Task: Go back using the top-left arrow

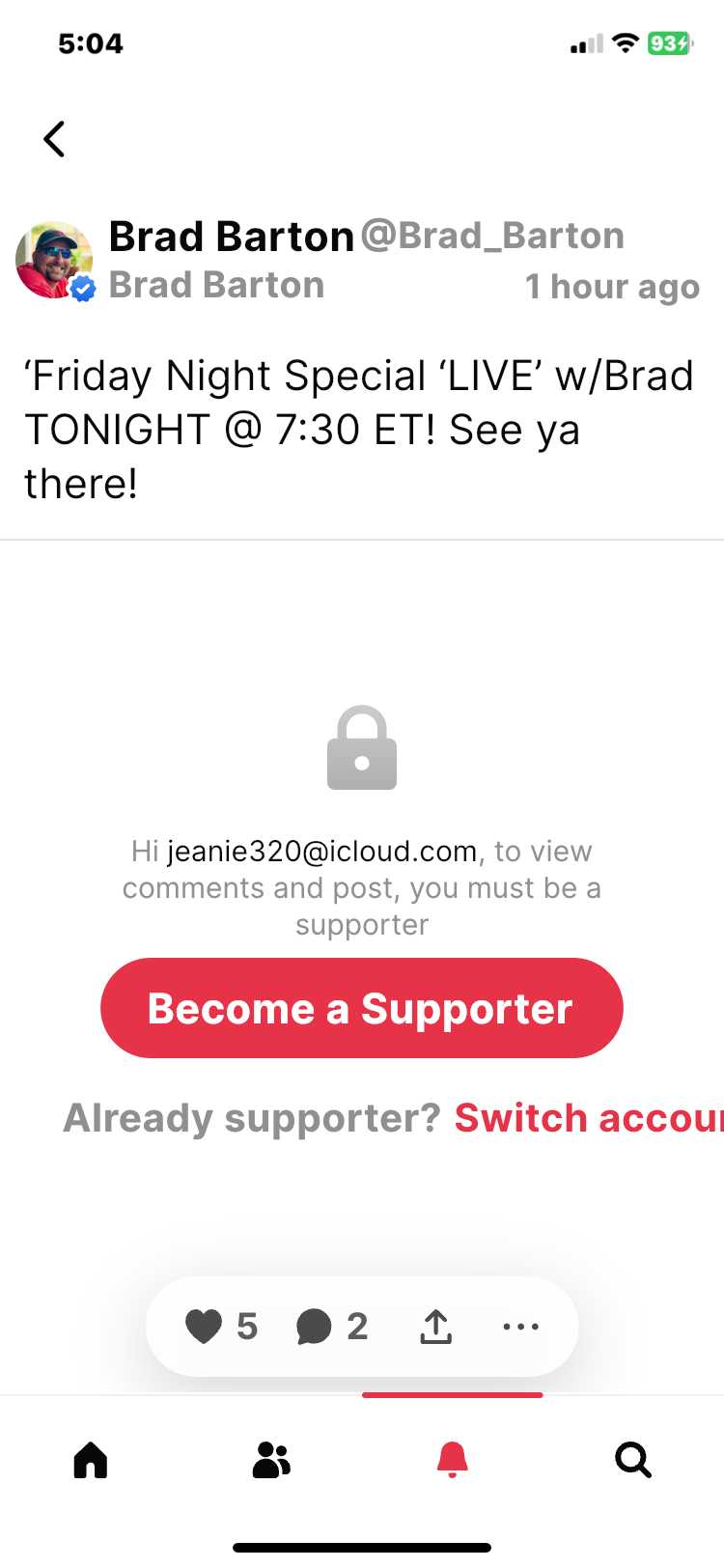Action: pos(55,139)
